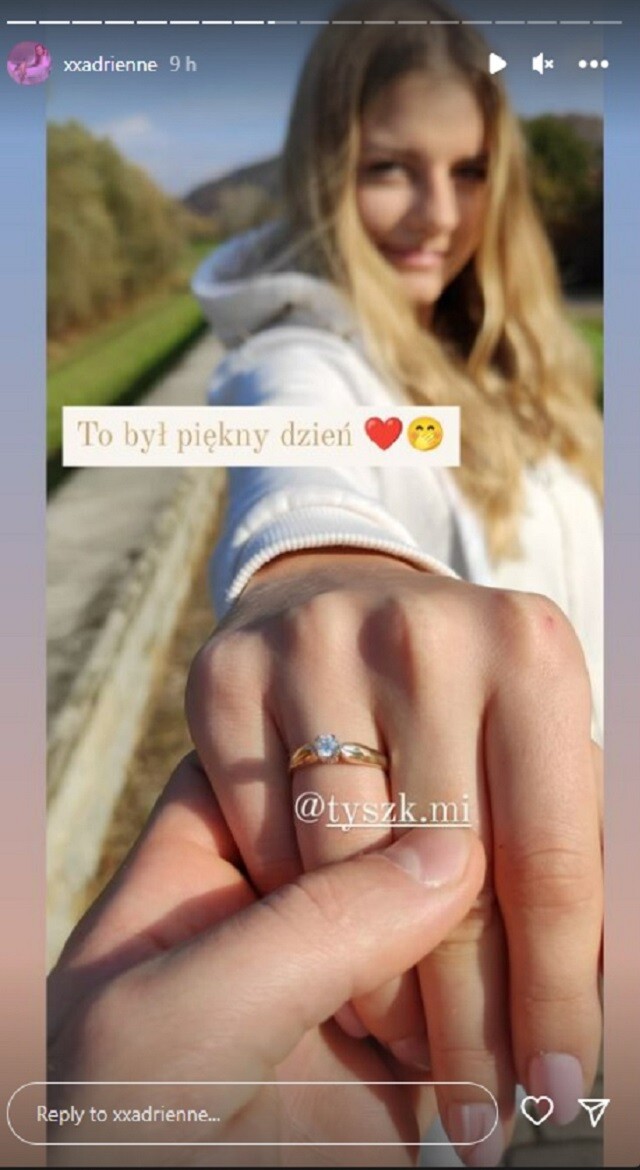Open the @tyszk.mi mention
The image size is (640, 1170).
pyautogui.click(x=382, y=810)
